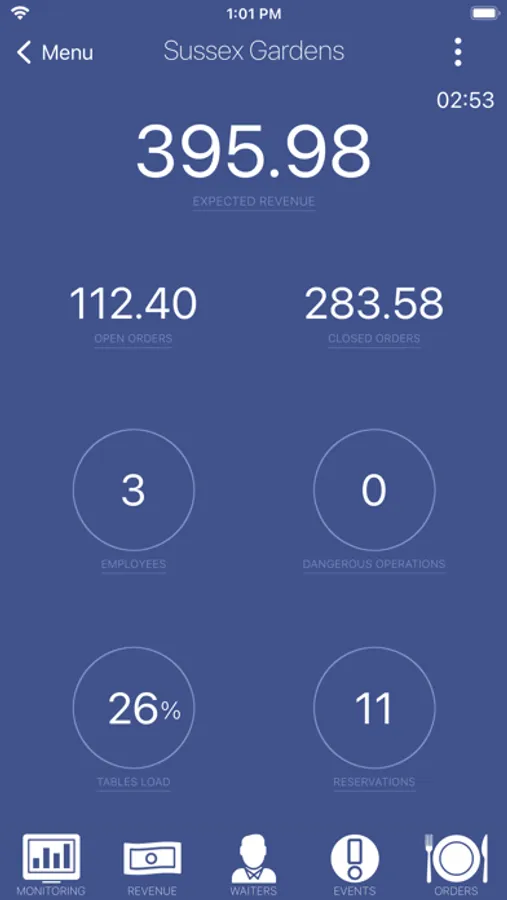Open the Employees circle
This screenshot has height=900, width=507.
click(x=133, y=490)
